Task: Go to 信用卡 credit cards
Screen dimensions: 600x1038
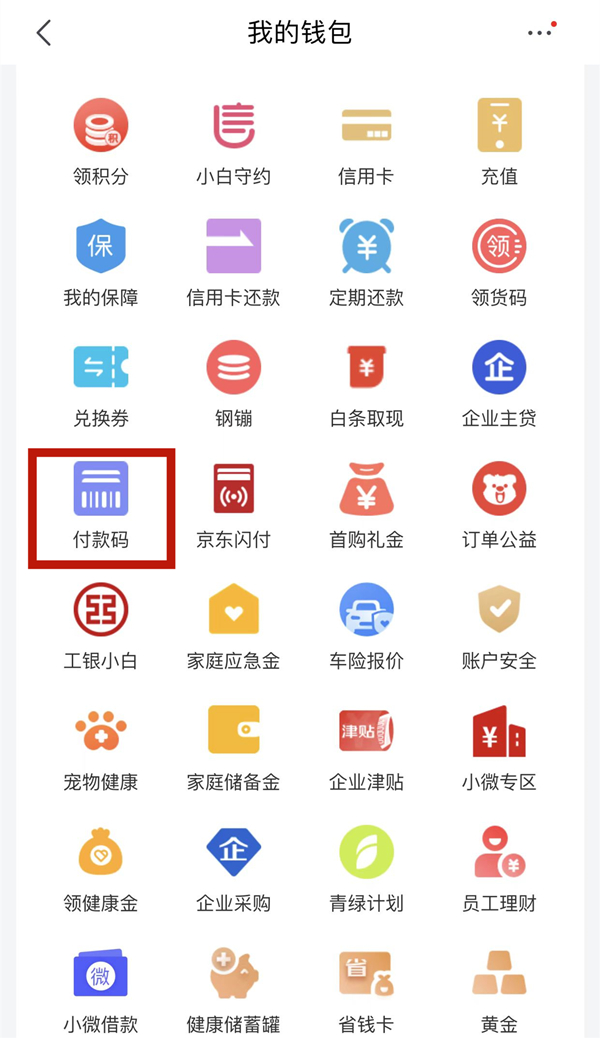Action: point(366,140)
